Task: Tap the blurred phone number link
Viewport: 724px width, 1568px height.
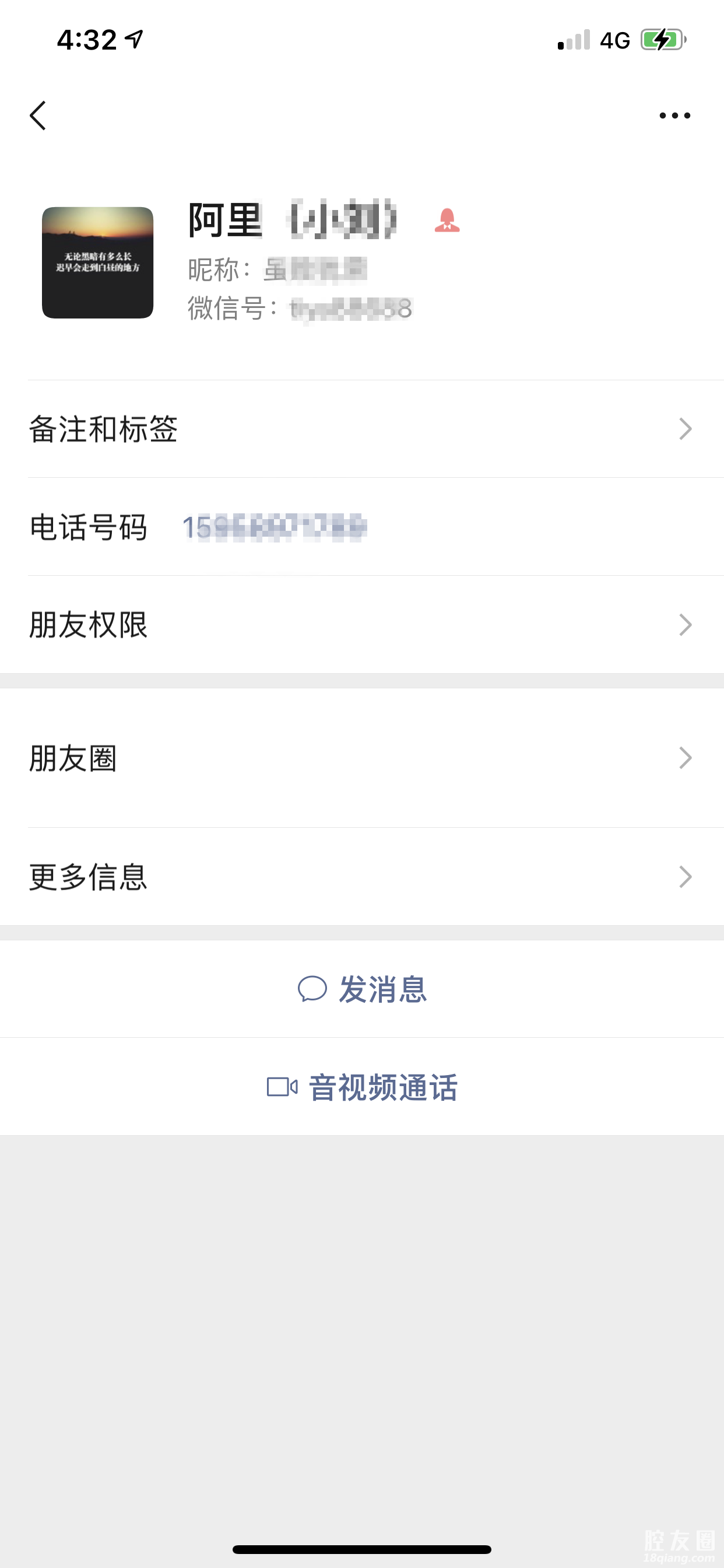Action: point(275,527)
